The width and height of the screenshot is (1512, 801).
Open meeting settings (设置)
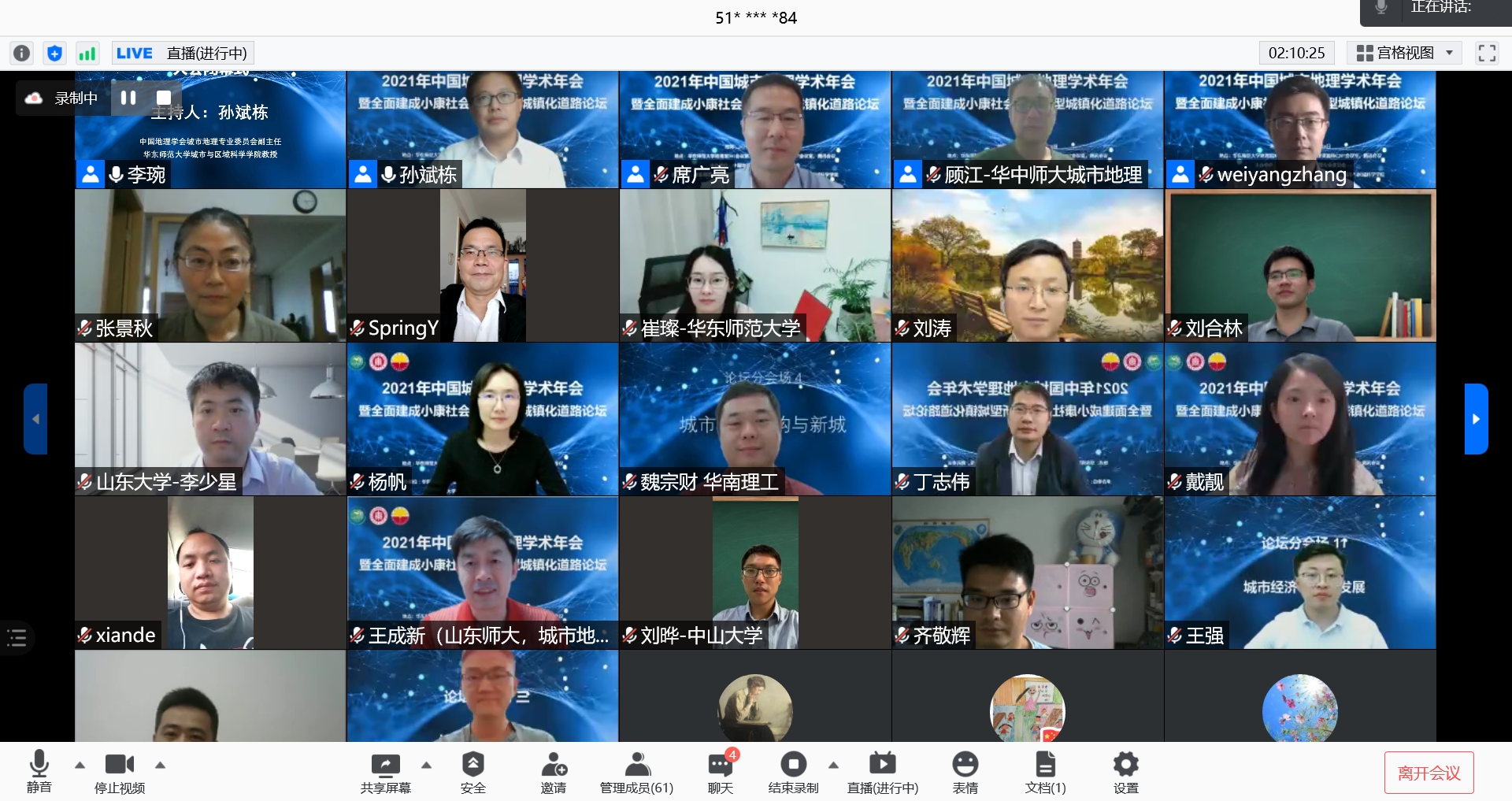click(x=1125, y=770)
